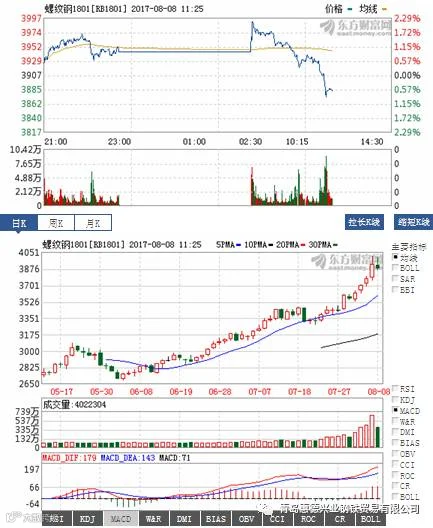Switch to the 月K monthly chart tab
The width and height of the screenshot is (433, 528).
point(93,223)
